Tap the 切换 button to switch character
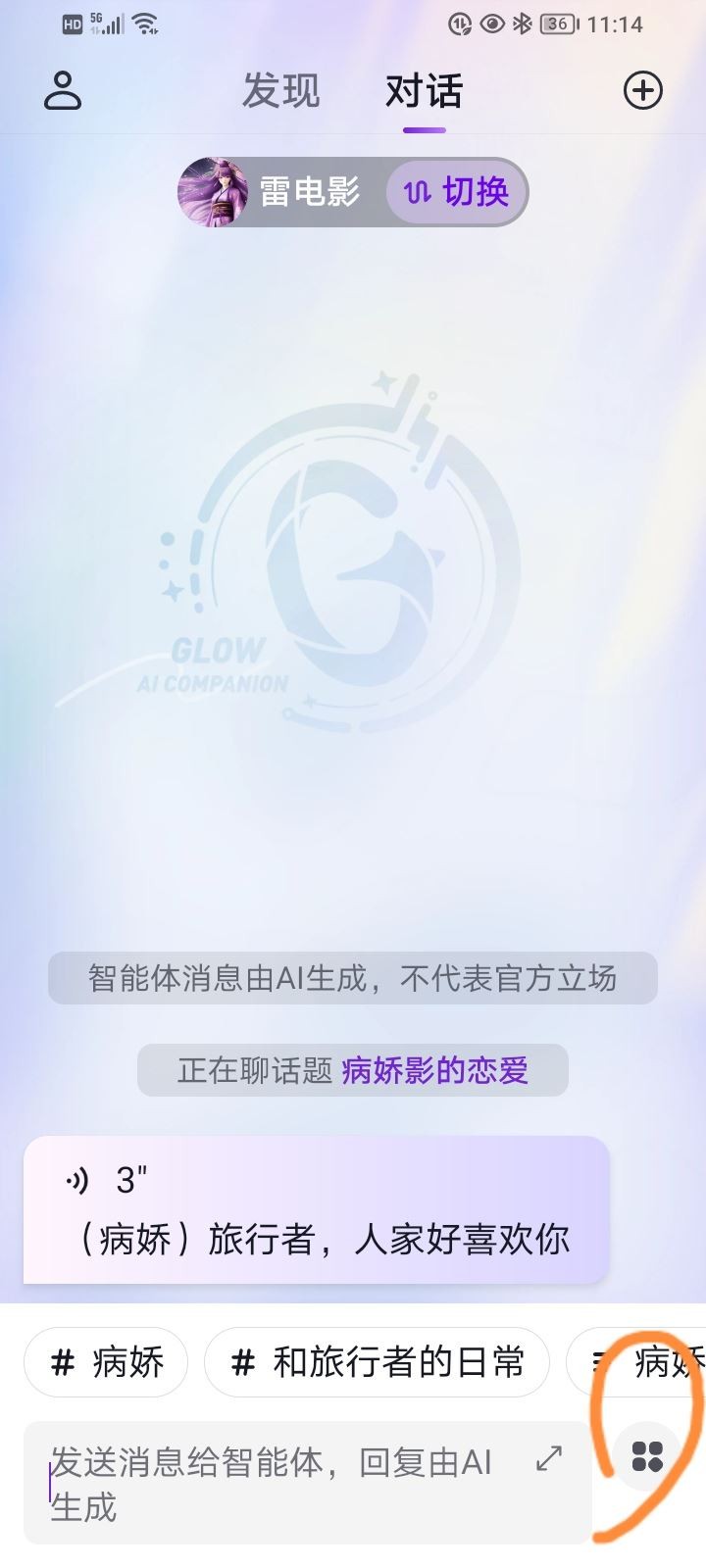 [457, 192]
